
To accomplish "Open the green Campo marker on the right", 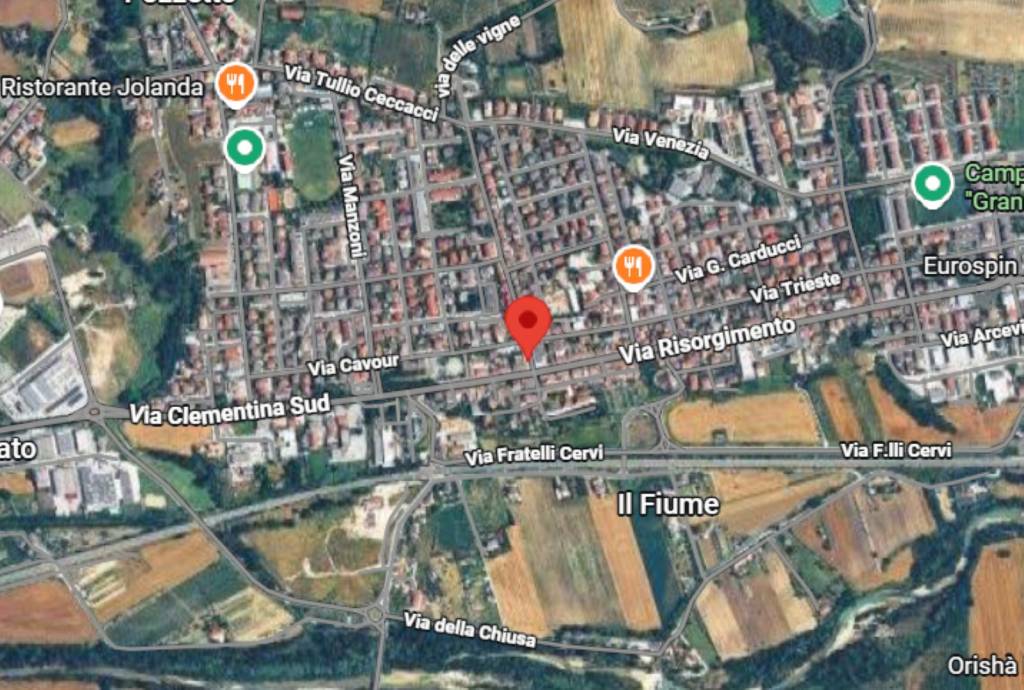I will (x=933, y=184).
